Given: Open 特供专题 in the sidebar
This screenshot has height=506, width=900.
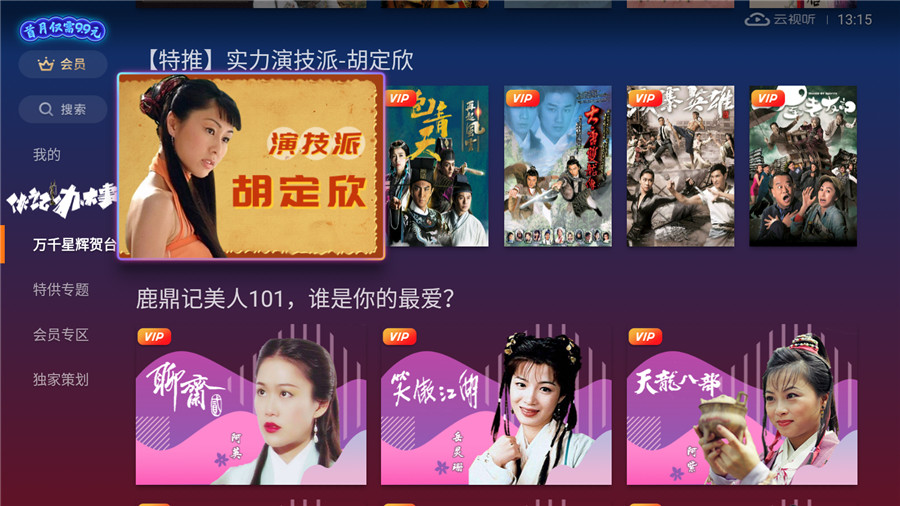Looking at the screenshot, I should coord(61,290).
